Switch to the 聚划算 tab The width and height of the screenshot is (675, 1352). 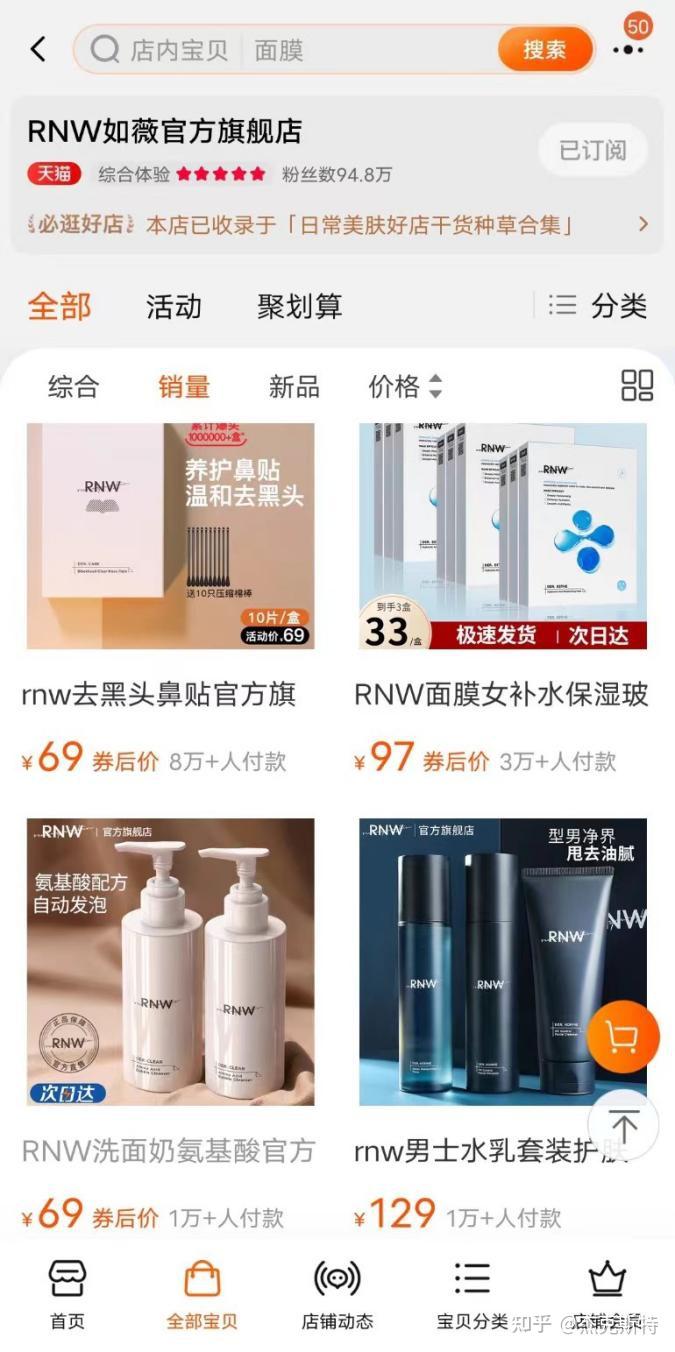(x=299, y=306)
